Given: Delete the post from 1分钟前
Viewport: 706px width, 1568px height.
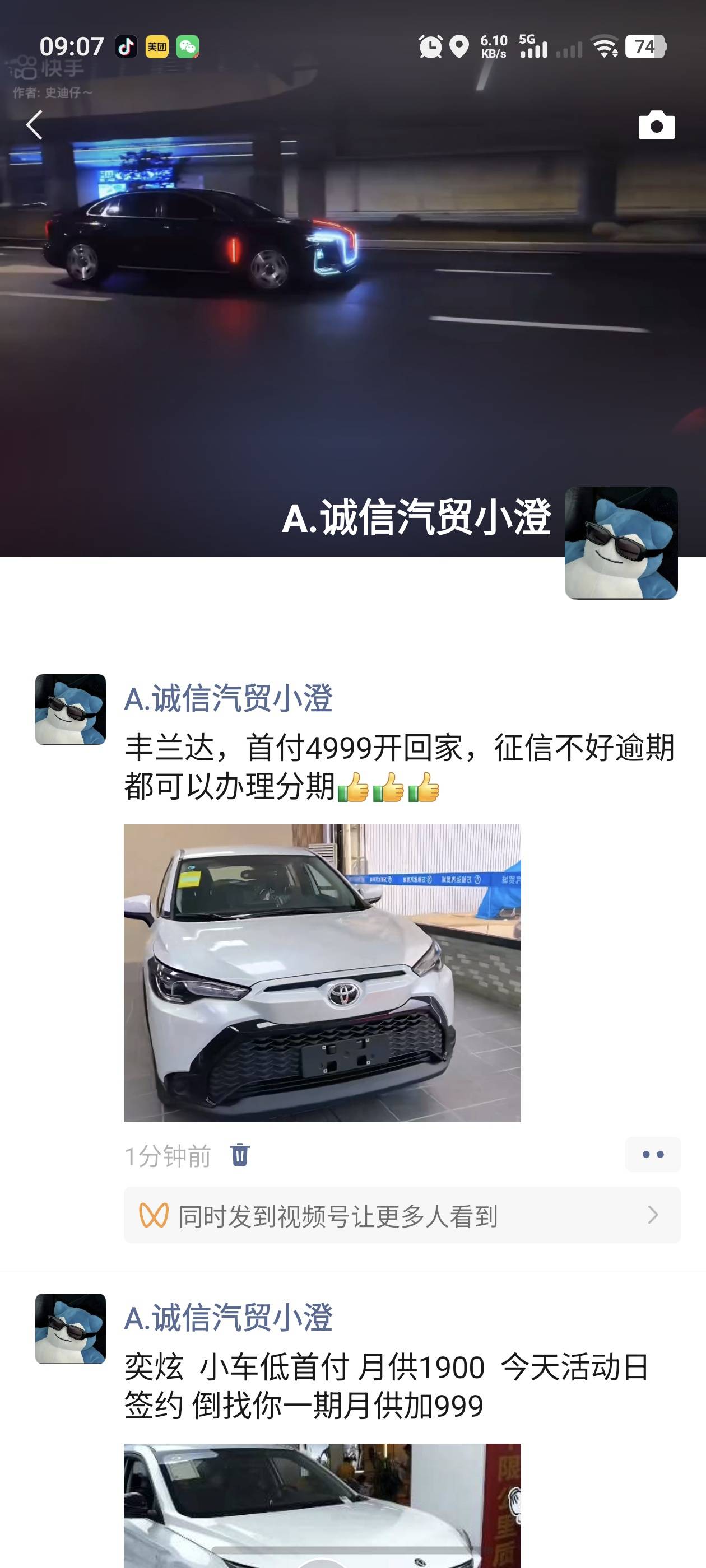Looking at the screenshot, I should click(x=239, y=1154).
